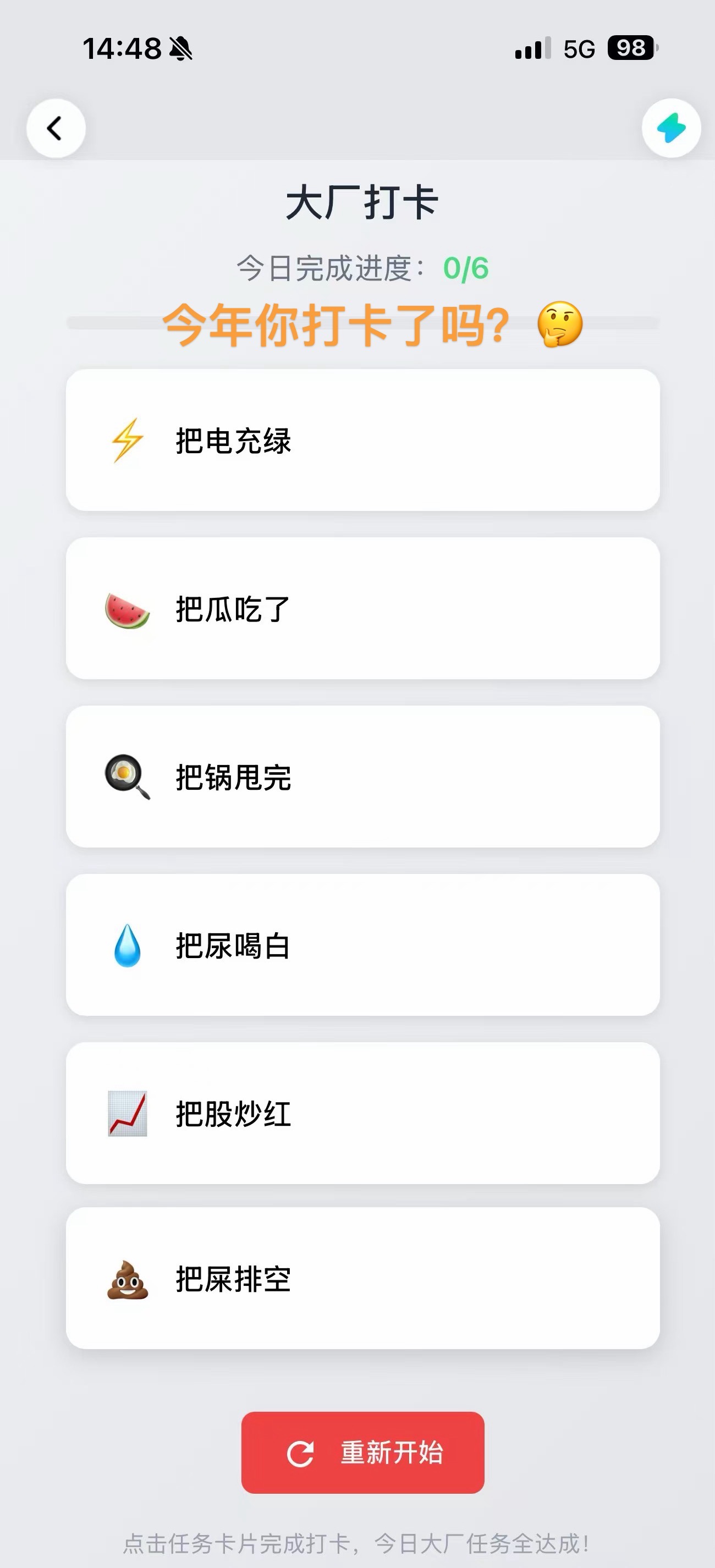Open the blue lightning icon at top right
This screenshot has height=1568, width=715.
[x=670, y=129]
